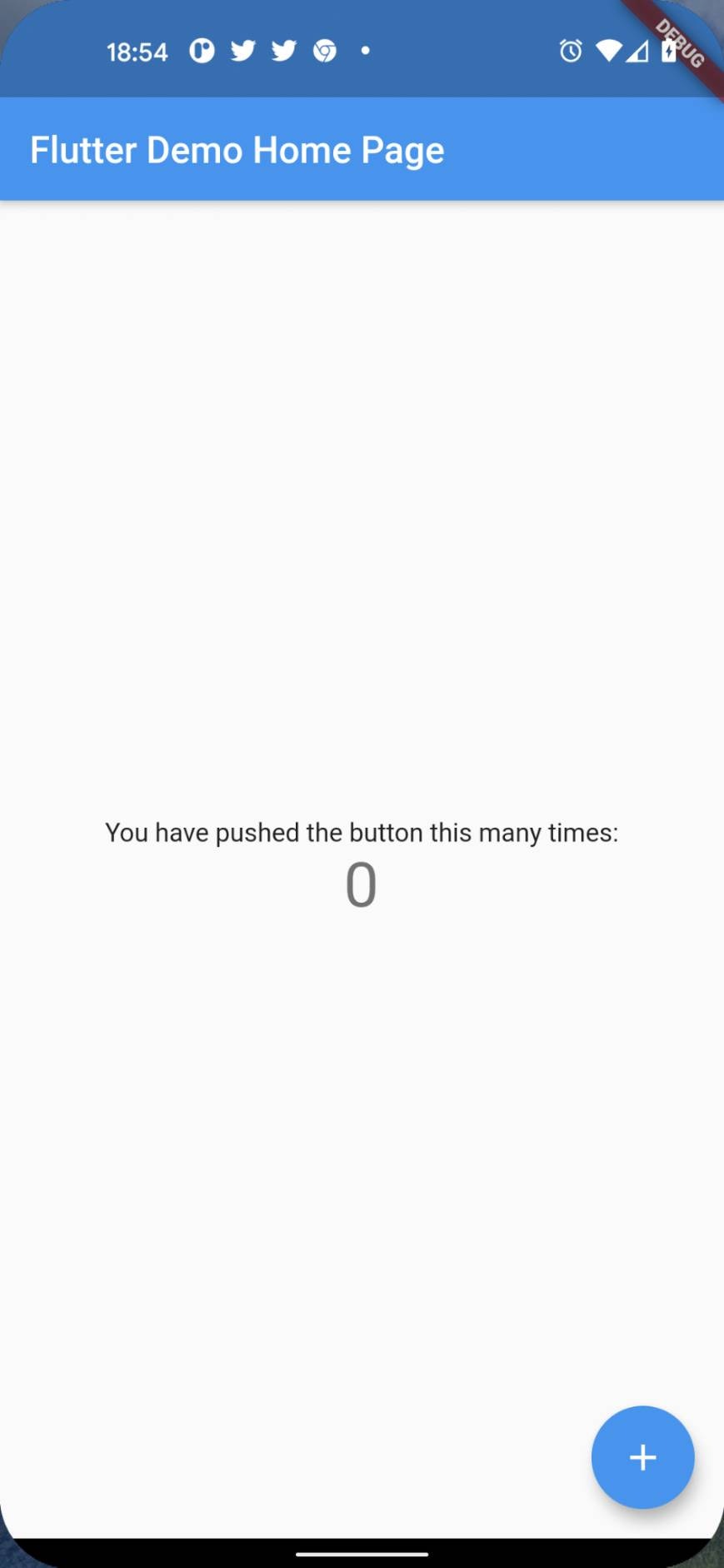Tap the gesture navigation bar handle

click(x=362, y=1553)
